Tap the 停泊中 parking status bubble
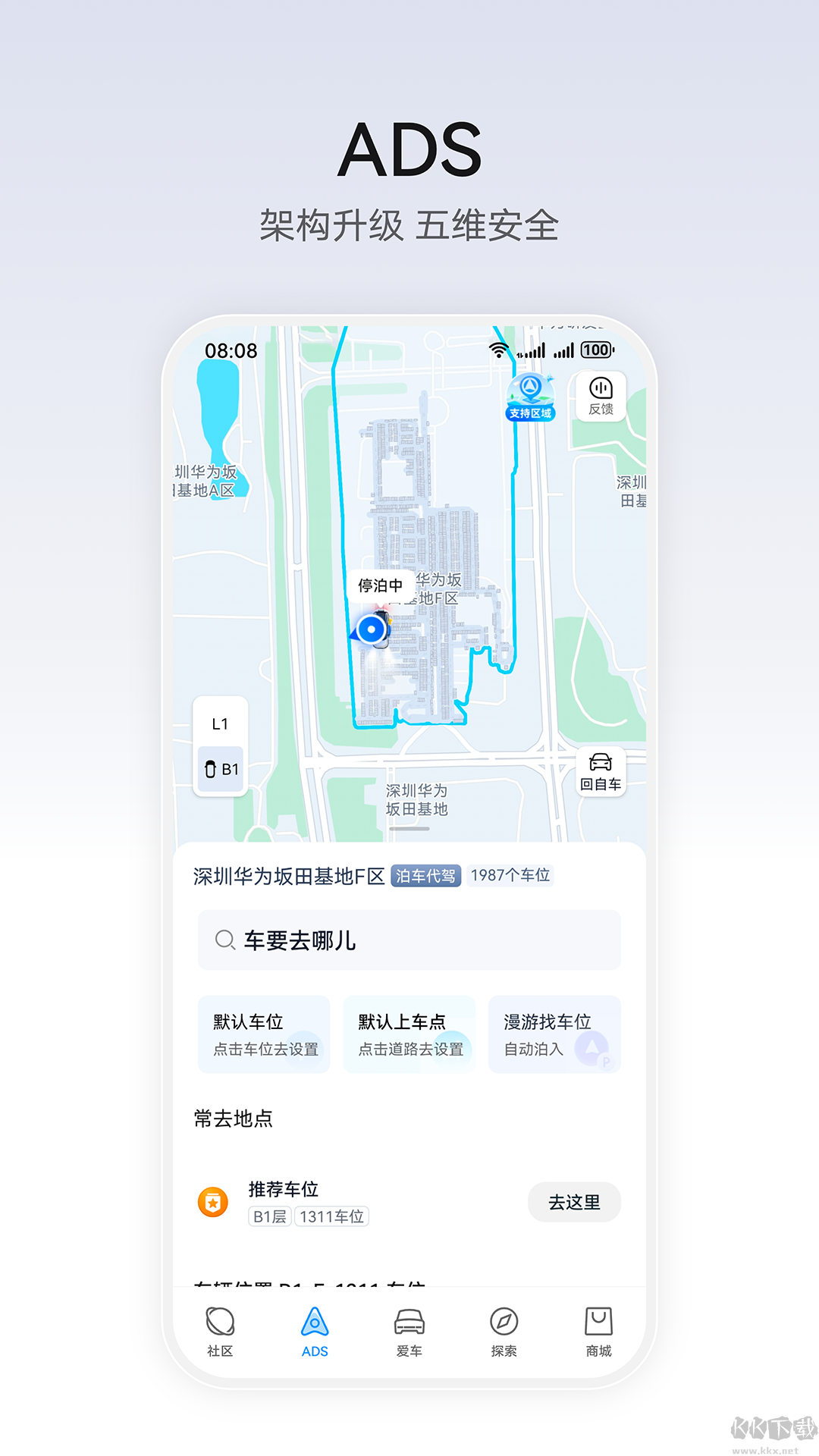 pyautogui.click(x=379, y=586)
